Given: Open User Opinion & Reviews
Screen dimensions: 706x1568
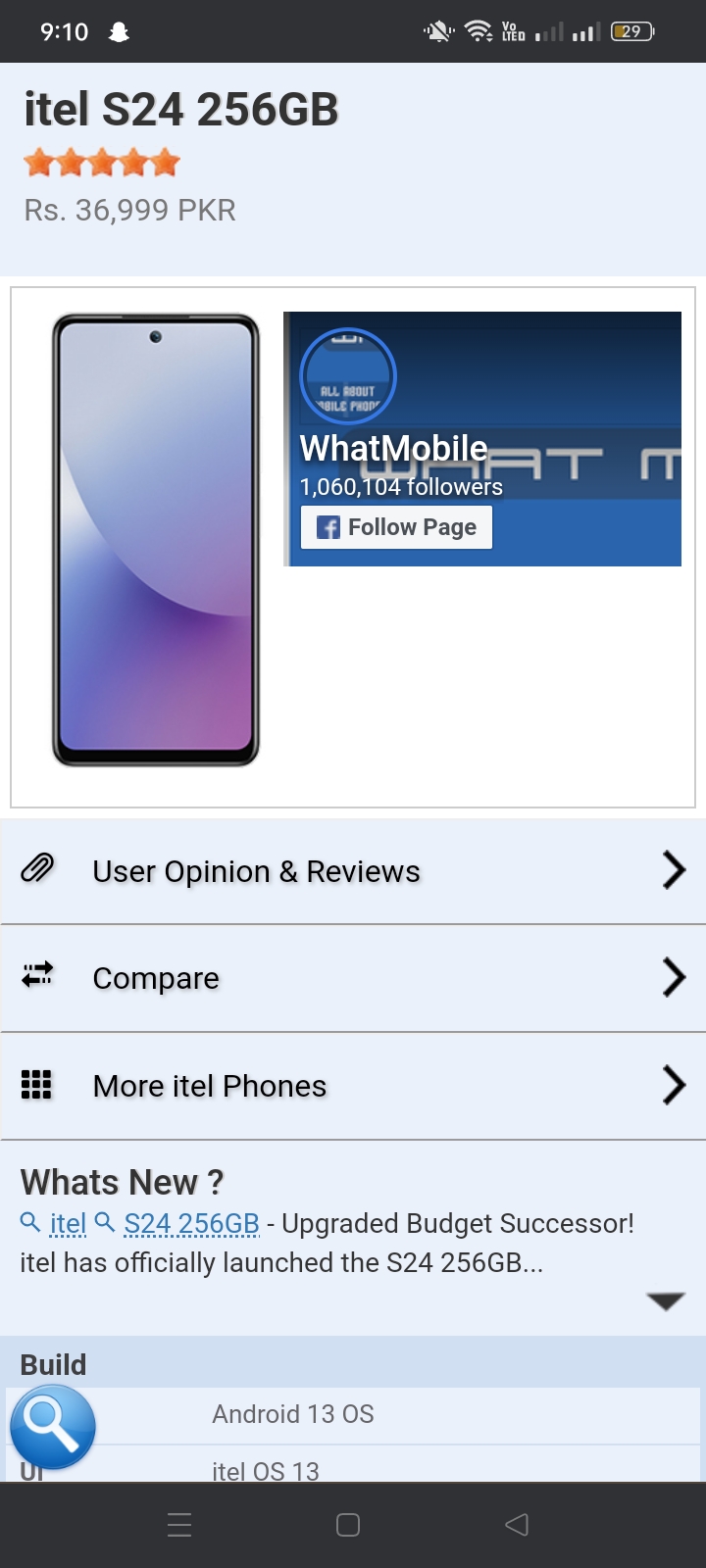Looking at the screenshot, I should pos(353,870).
